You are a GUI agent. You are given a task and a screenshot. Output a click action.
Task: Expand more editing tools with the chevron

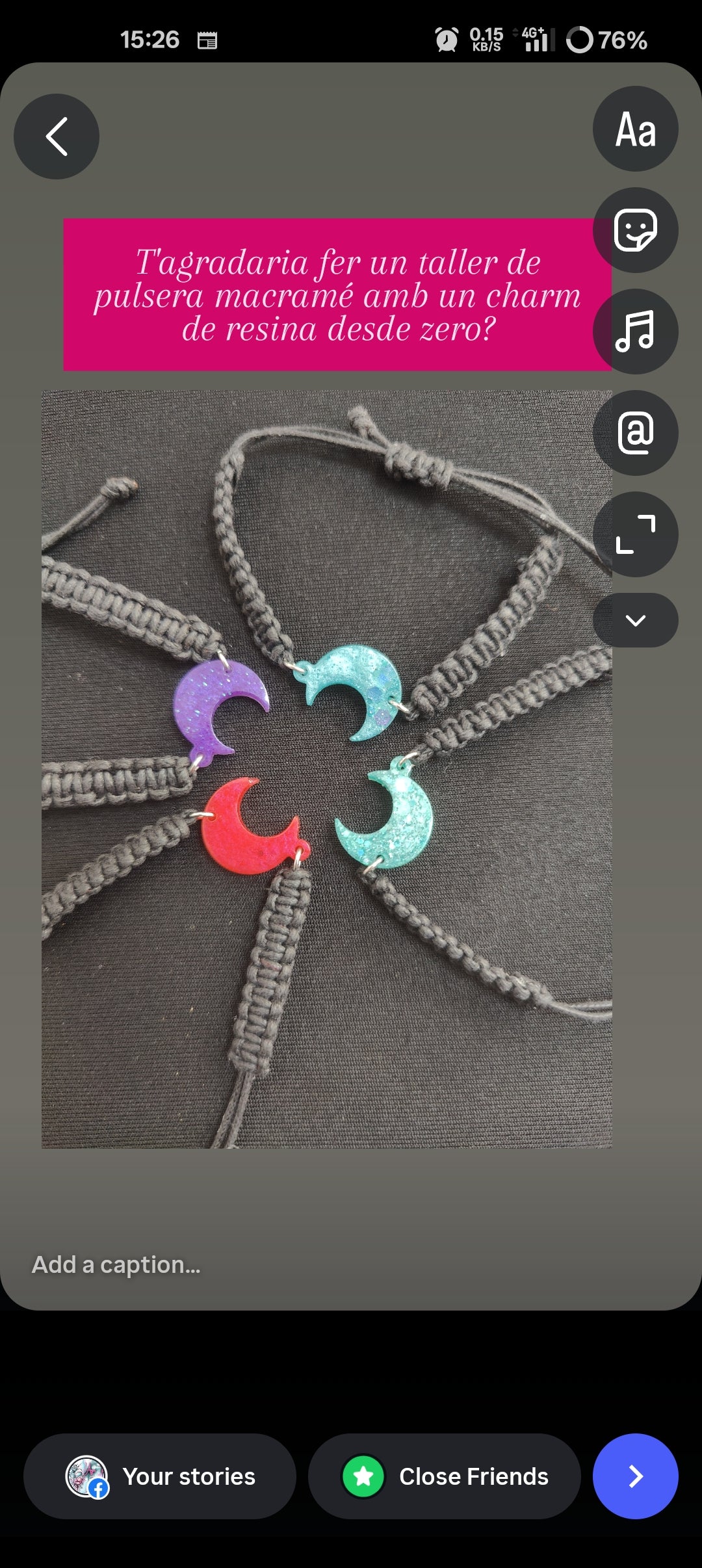[x=635, y=620]
